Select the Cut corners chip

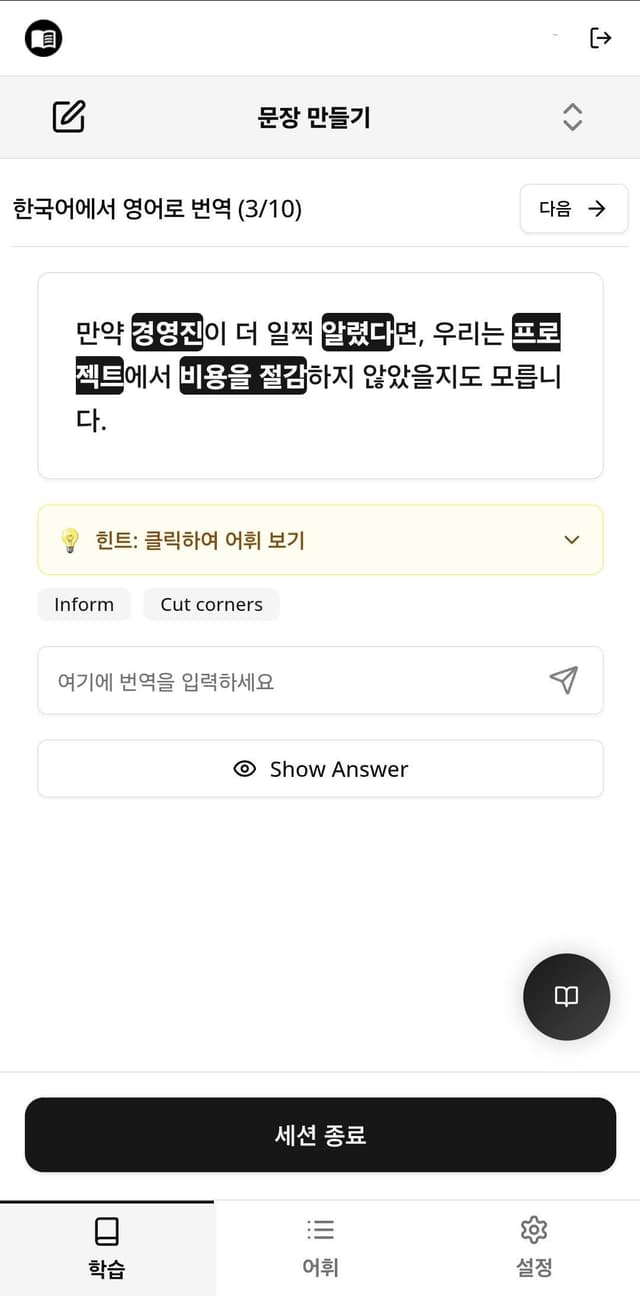pyautogui.click(x=211, y=604)
